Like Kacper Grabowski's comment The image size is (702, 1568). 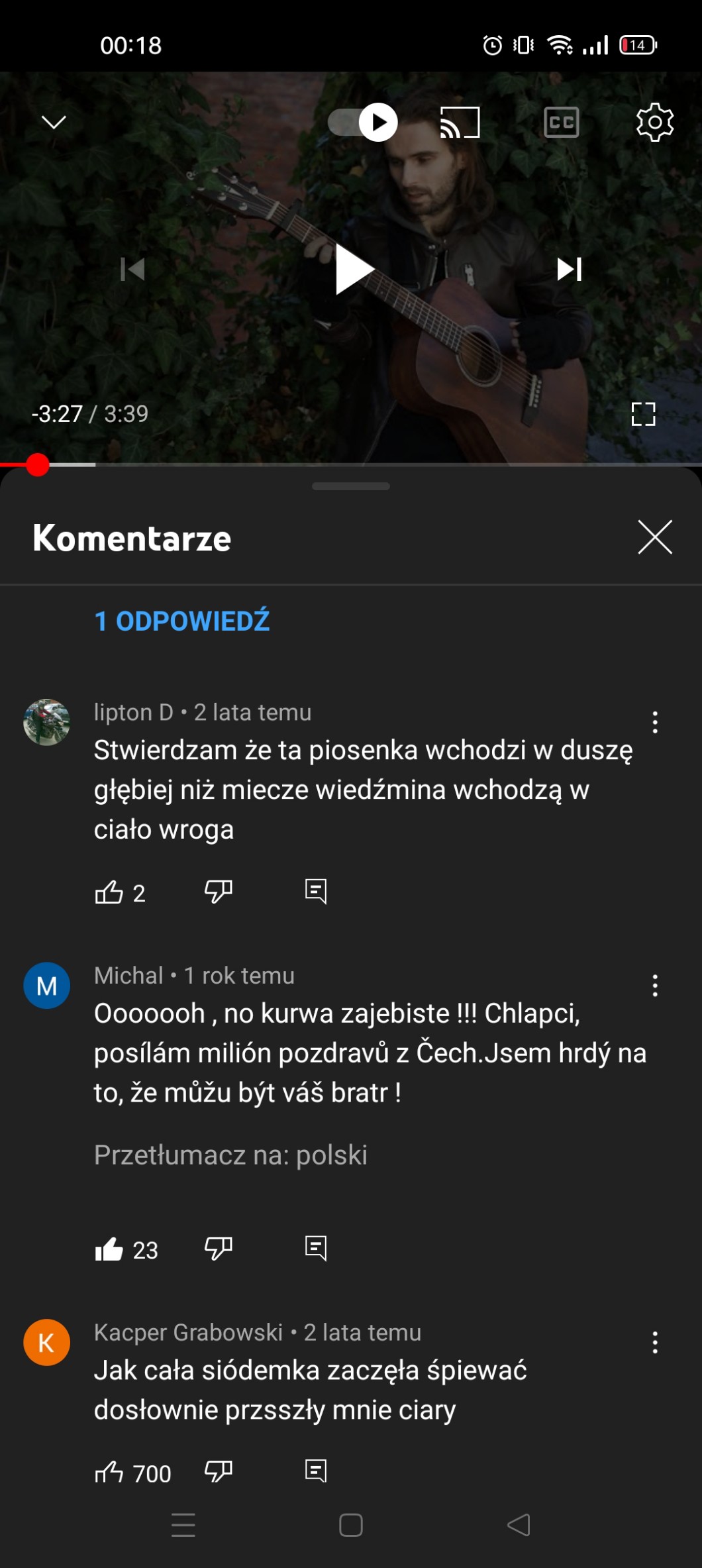109,1473
